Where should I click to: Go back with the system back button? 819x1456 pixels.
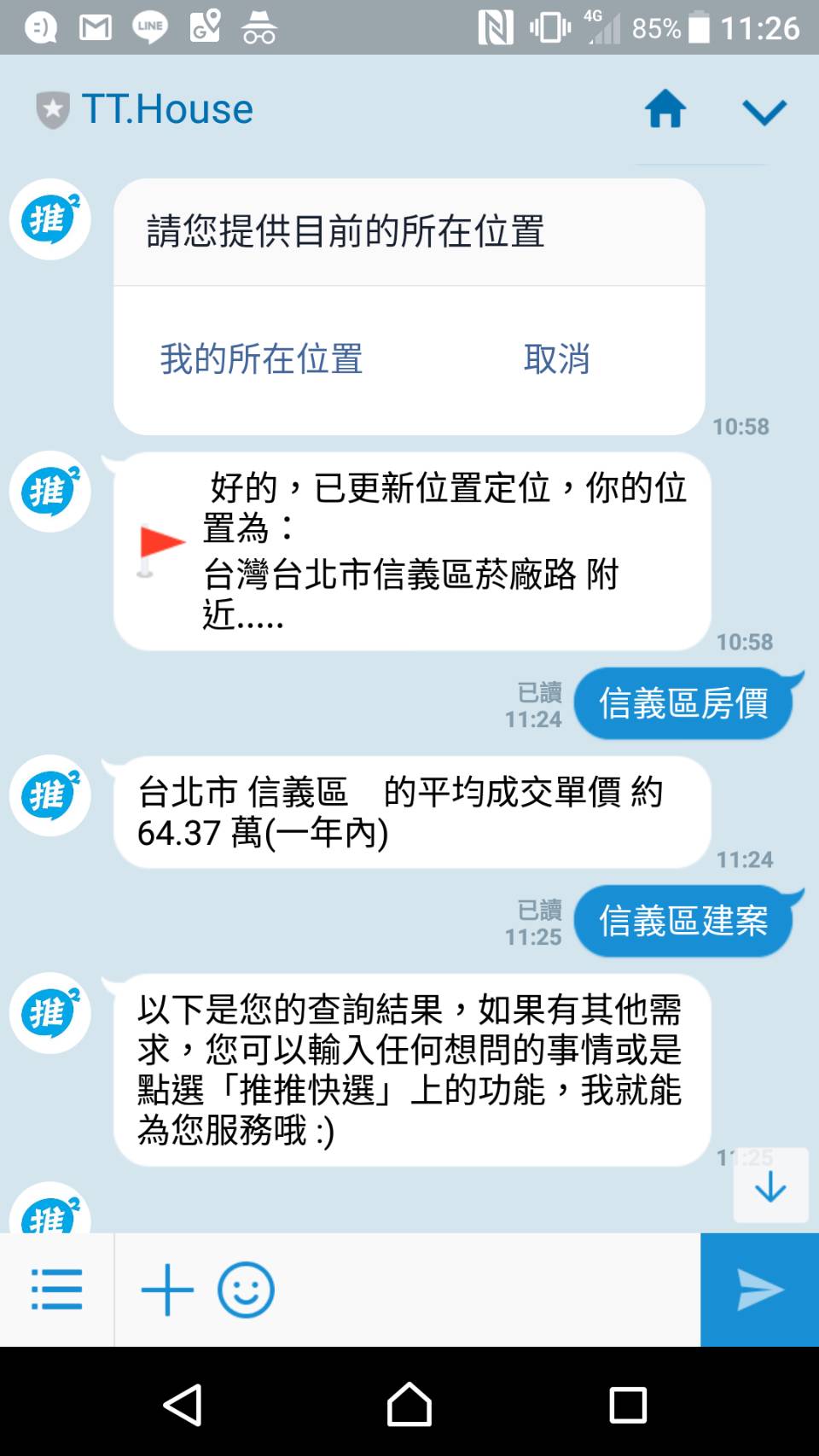[183, 1405]
